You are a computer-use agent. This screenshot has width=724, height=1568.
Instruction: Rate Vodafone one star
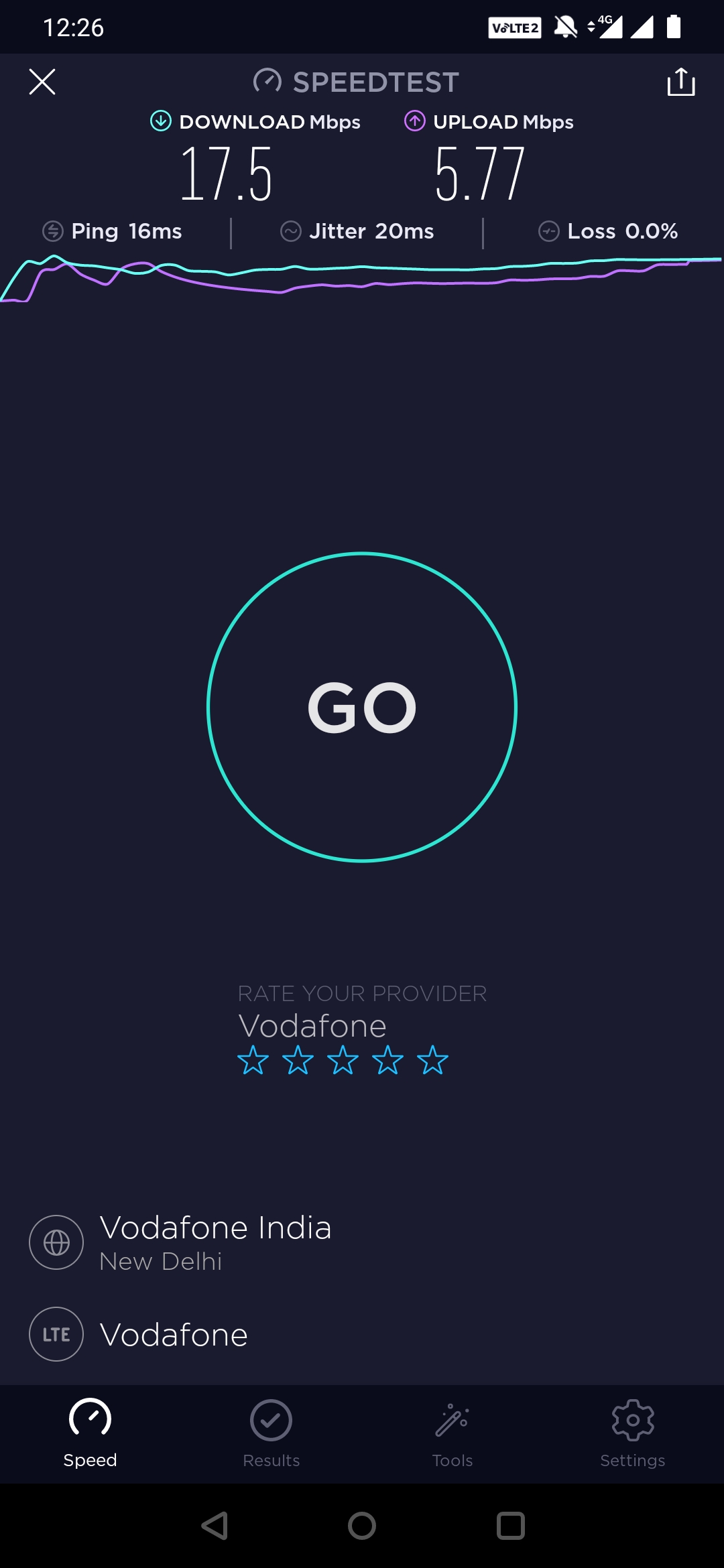(253, 1061)
